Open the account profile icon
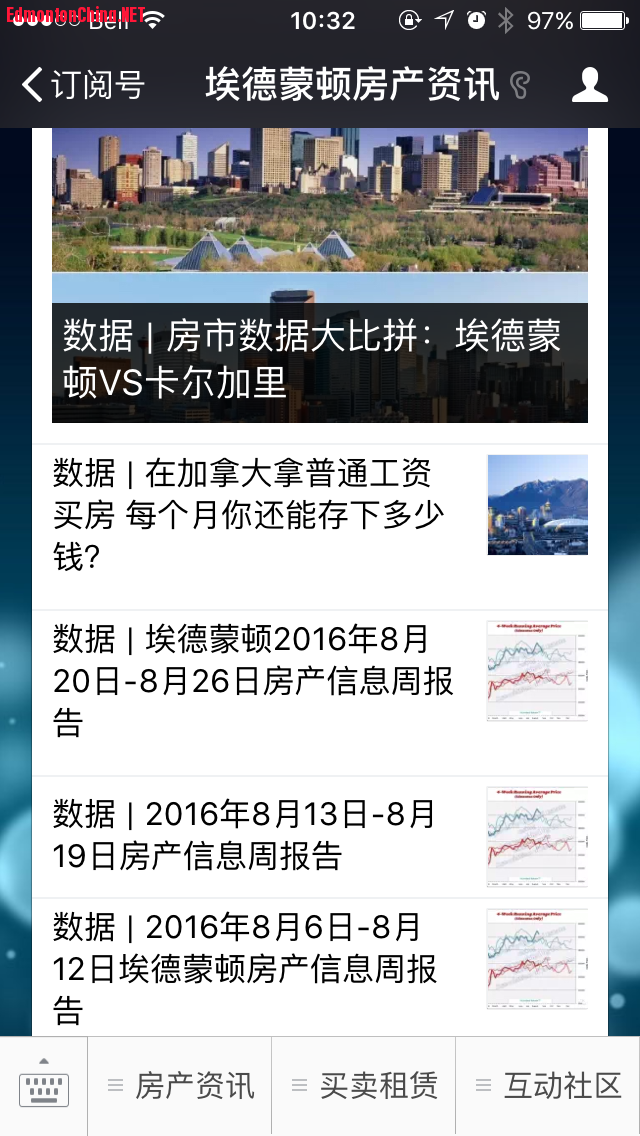The width and height of the screenshot is (640, 1136). click(589, 85)
